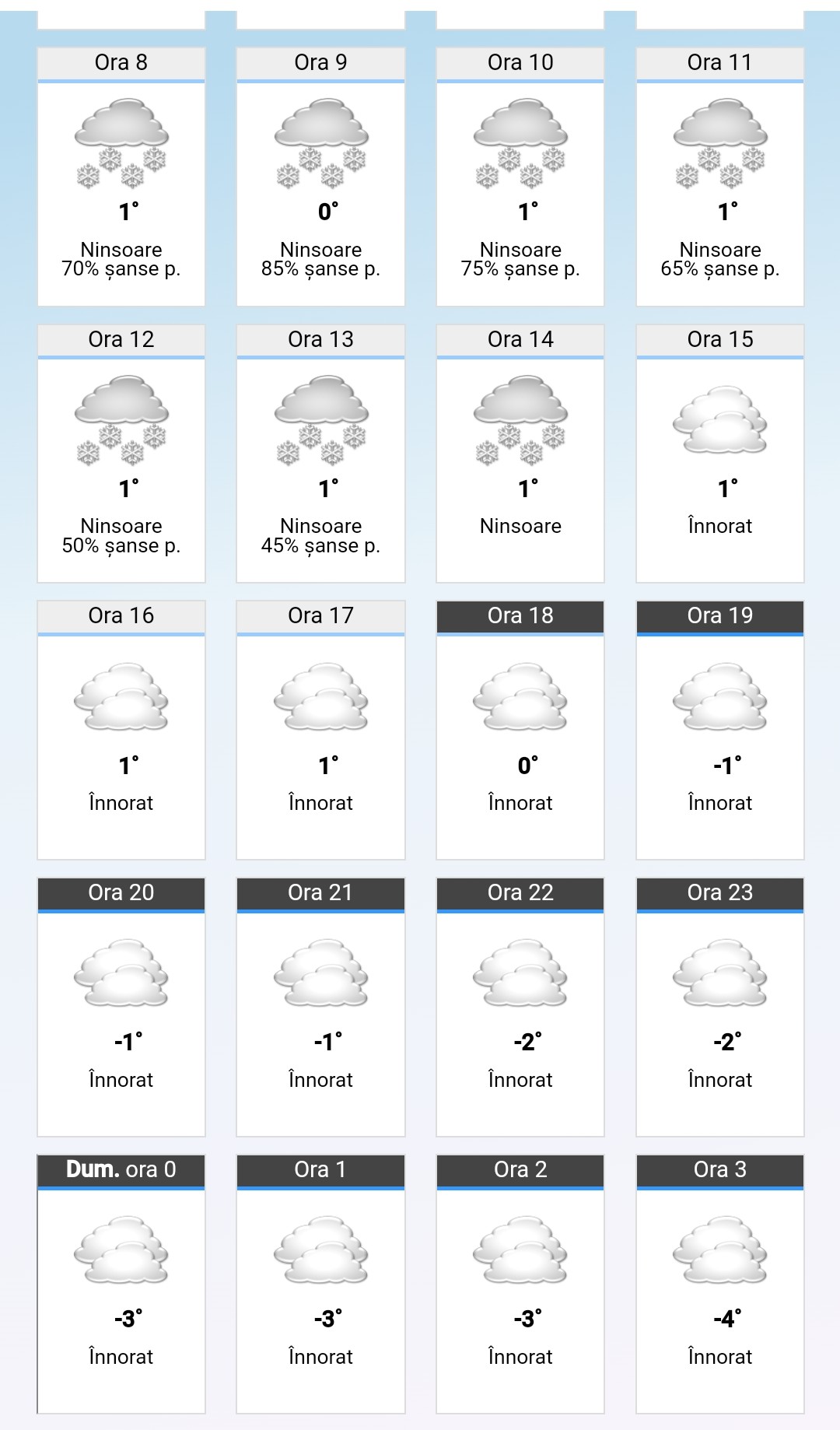
Task: Select the Ora 3 forecast card
Action: point(720,1285)
